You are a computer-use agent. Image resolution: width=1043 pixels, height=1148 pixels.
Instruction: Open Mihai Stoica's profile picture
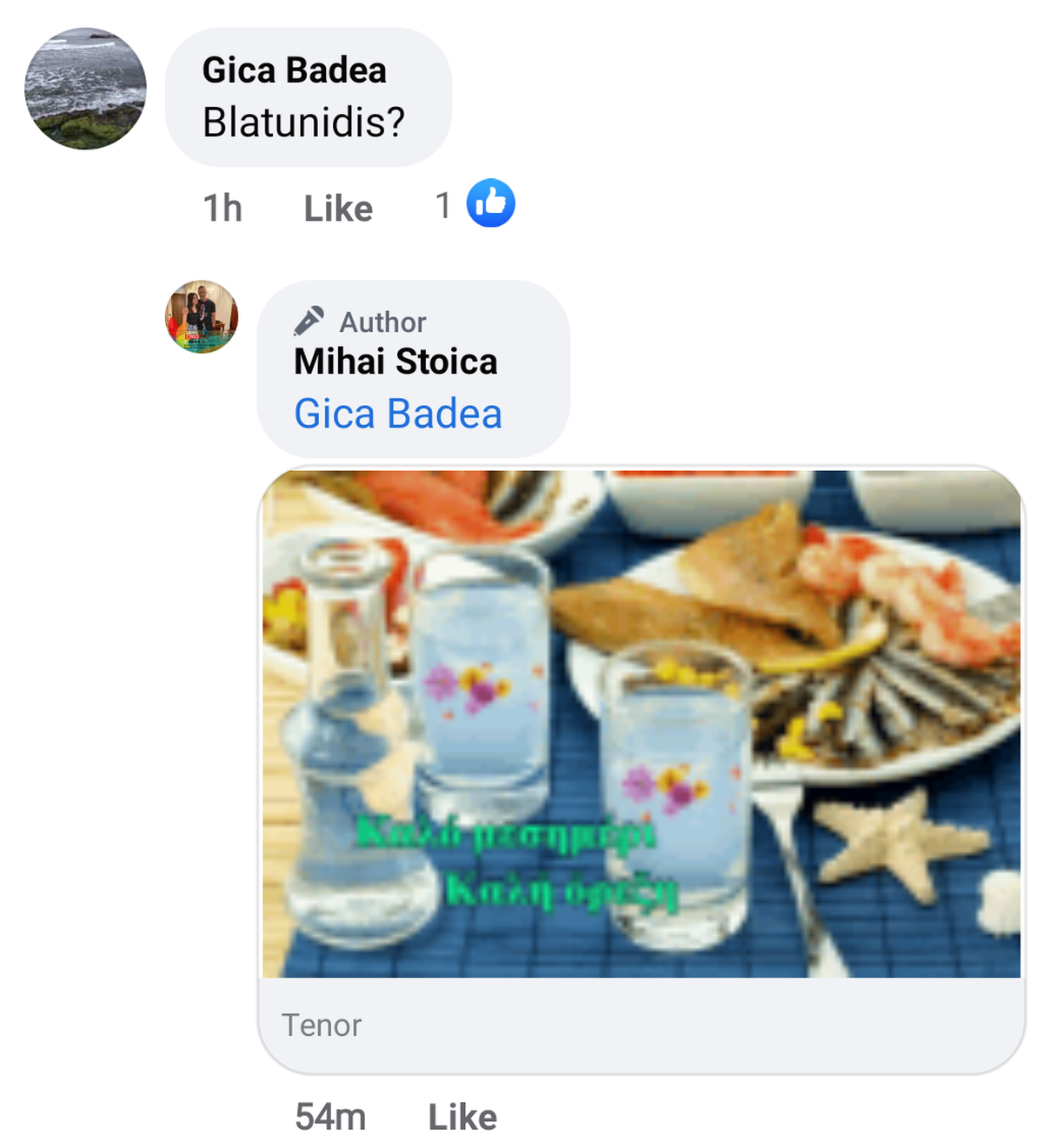point(202,317)
